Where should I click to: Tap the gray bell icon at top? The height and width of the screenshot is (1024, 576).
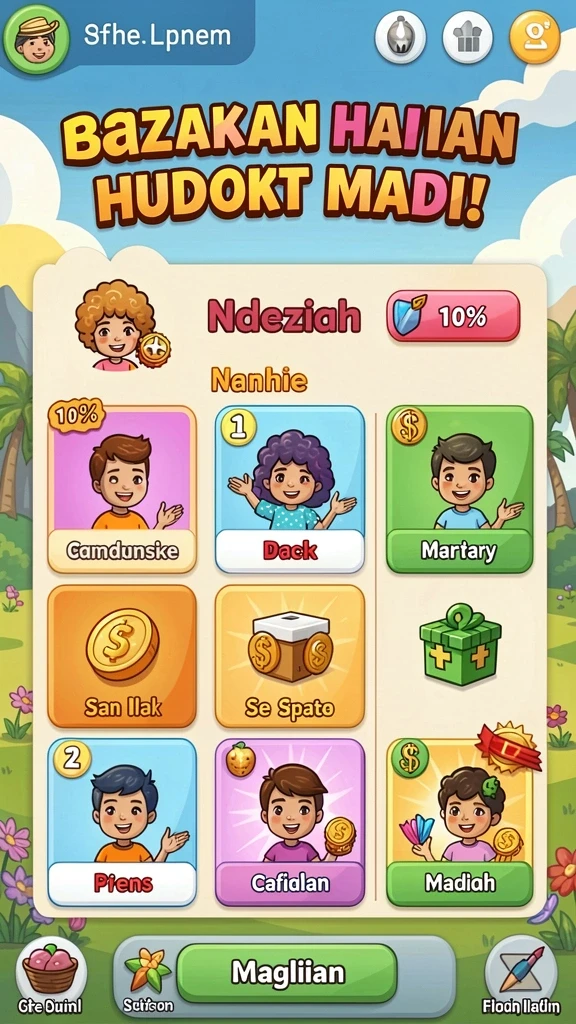coord(400,38)
